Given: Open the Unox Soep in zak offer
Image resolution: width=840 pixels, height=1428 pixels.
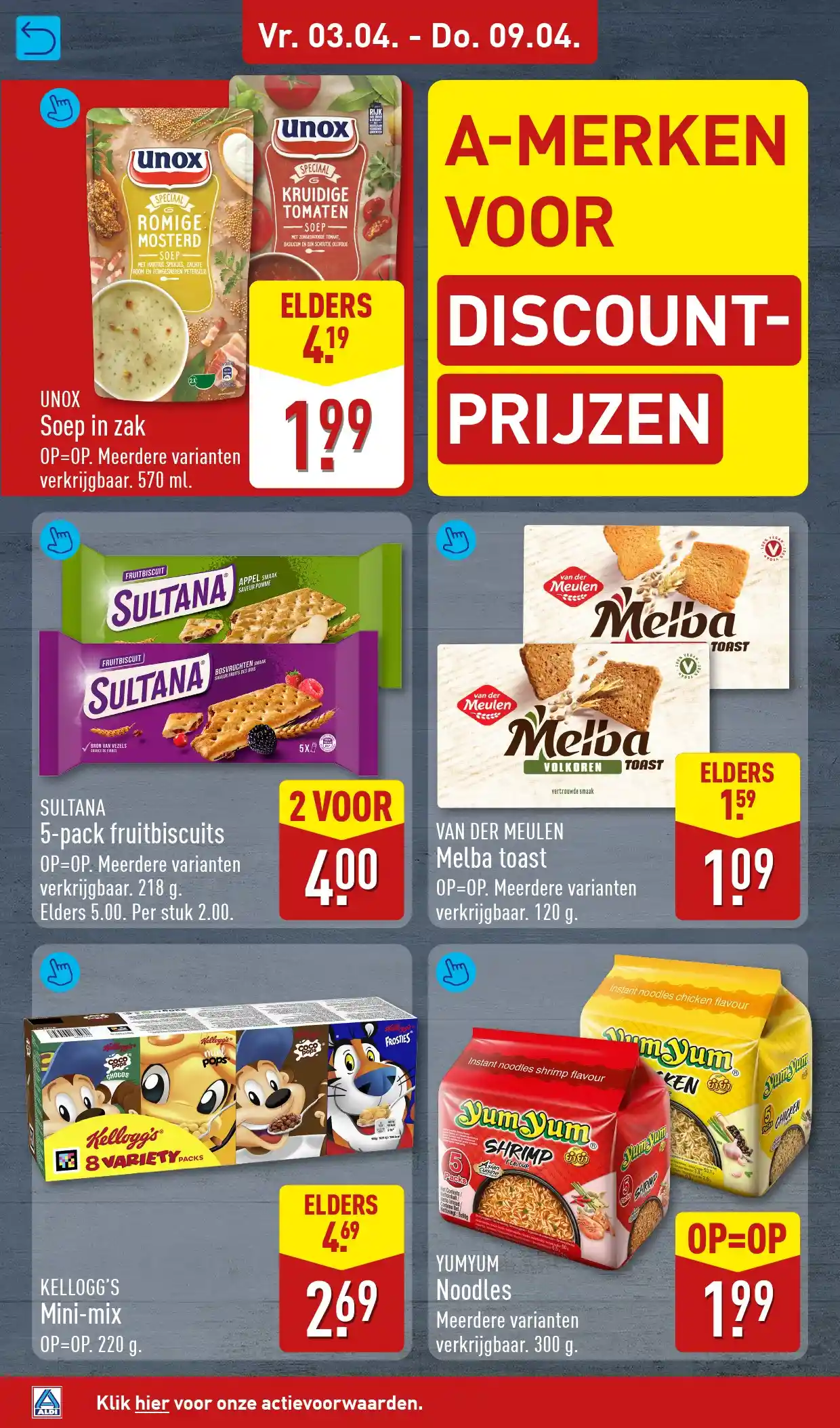Looking at the screenshot, I should pyautogui.click(x=60, y=108).
